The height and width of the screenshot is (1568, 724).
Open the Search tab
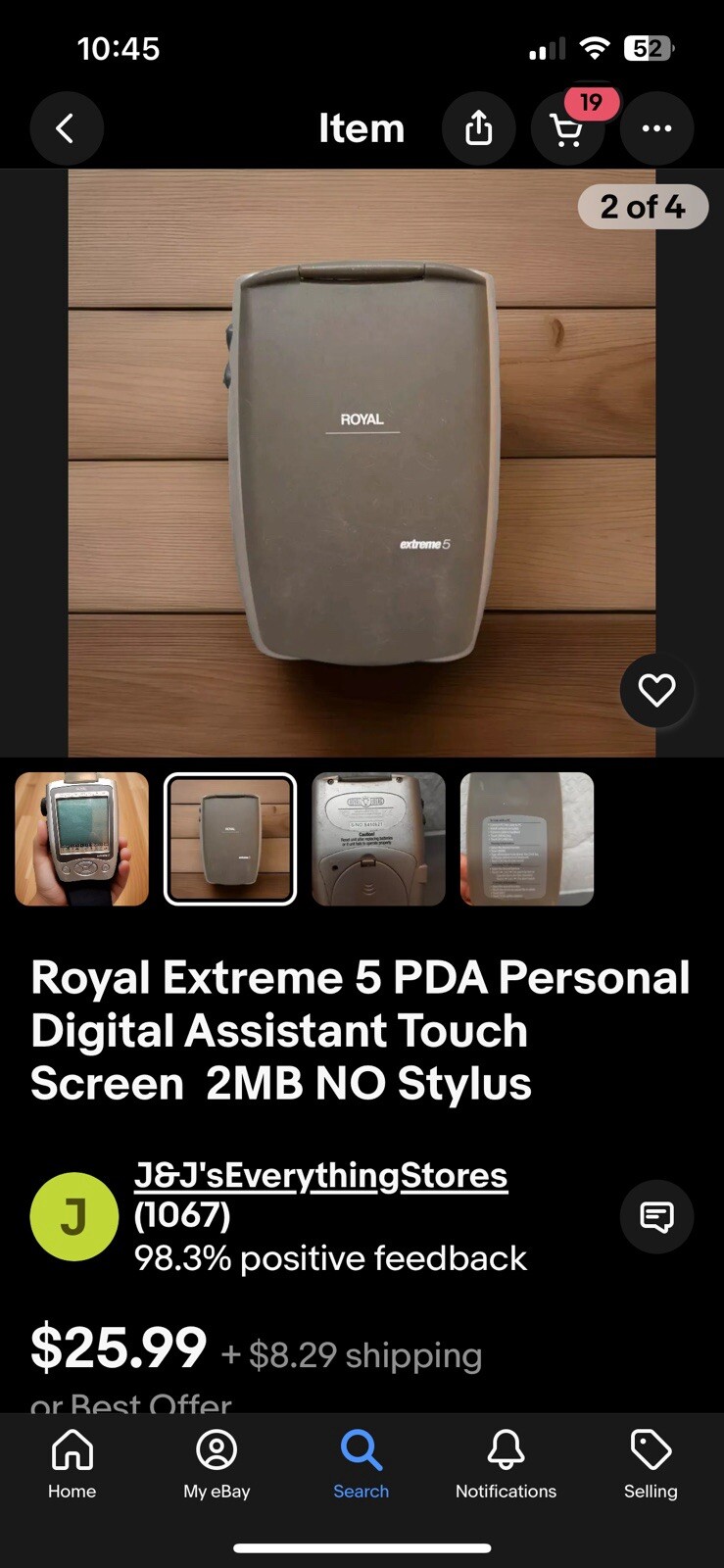[362, 1465]
